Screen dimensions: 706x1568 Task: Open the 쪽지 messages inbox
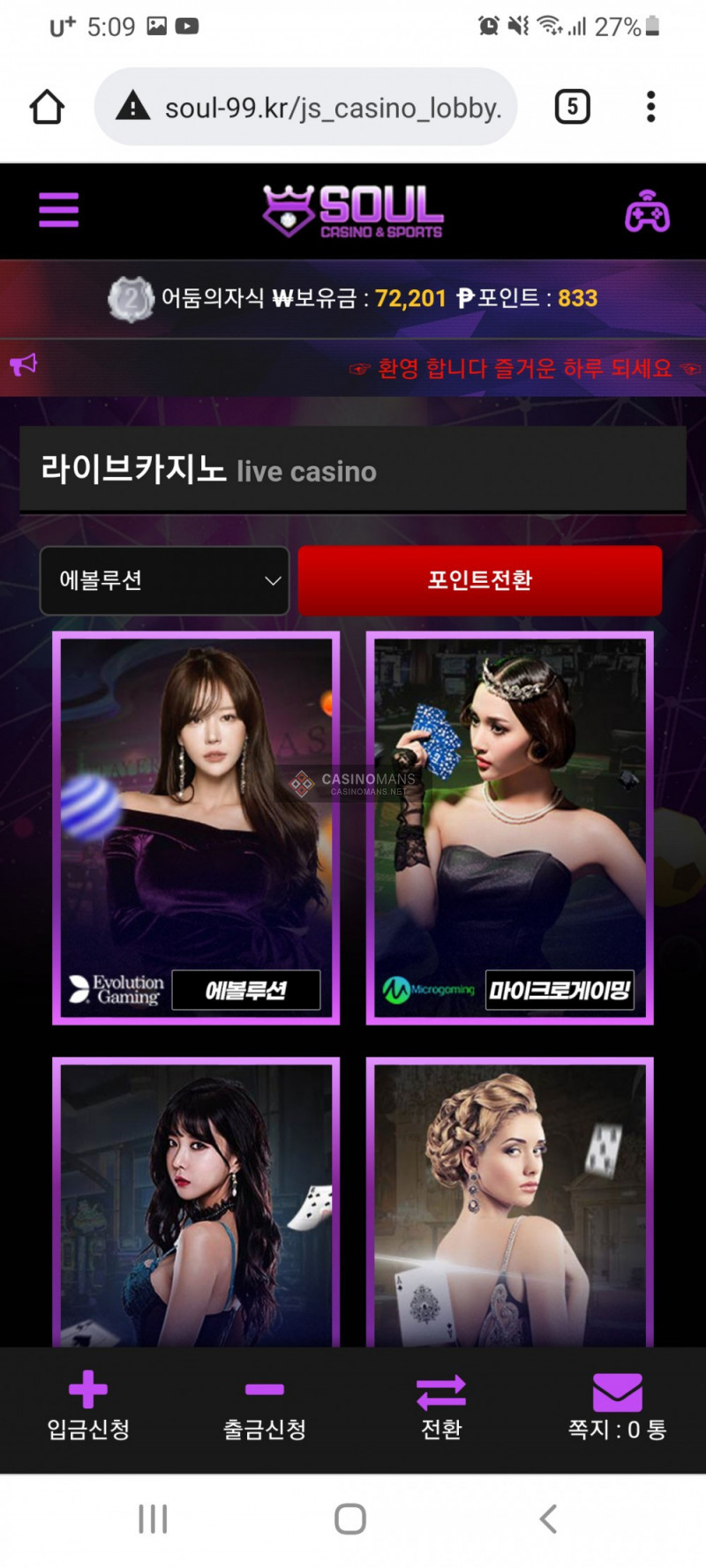pyautogui.click(x=617, y=1407)
